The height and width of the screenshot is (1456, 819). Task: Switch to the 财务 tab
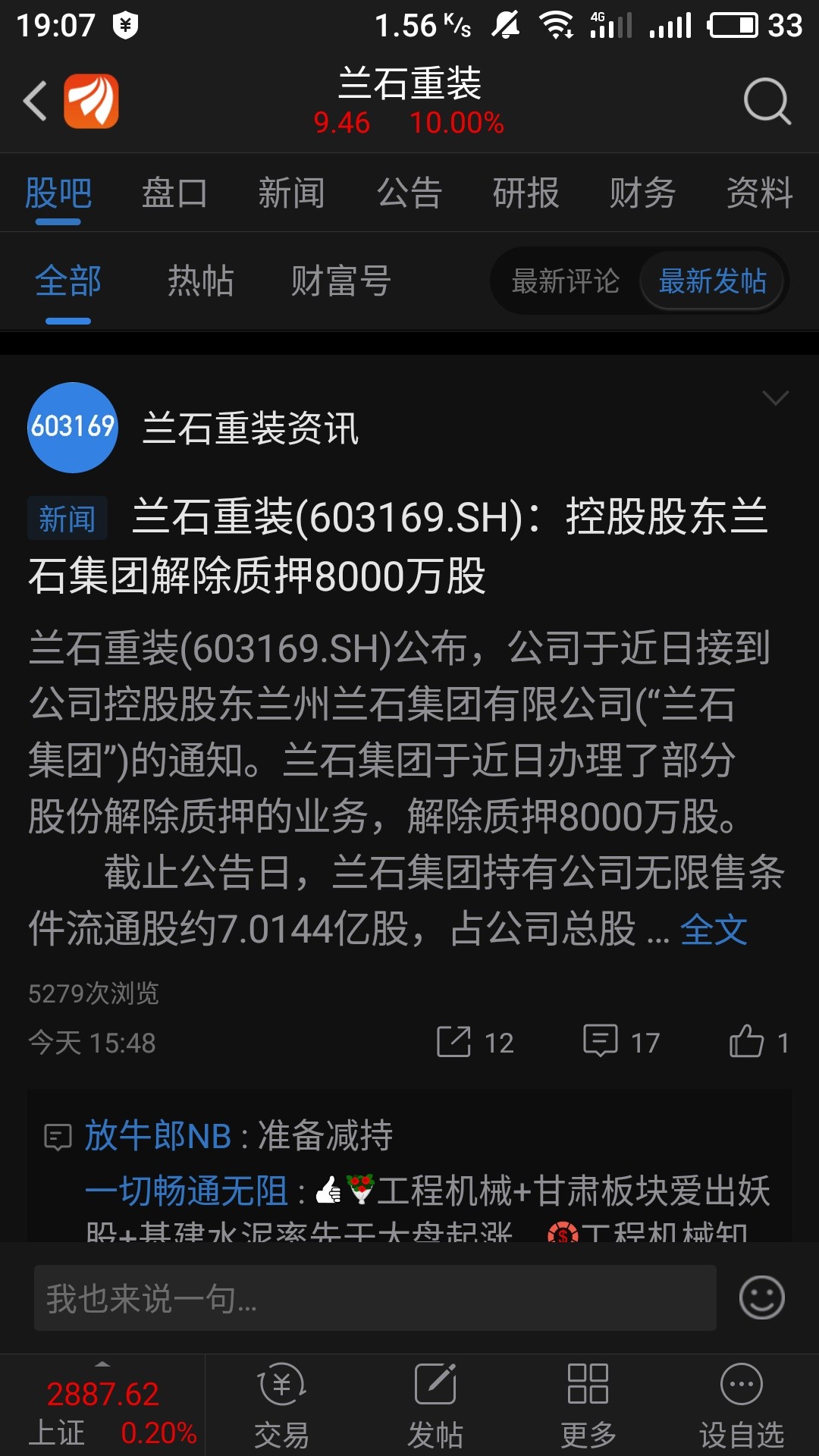pyautogui.click(x=642, y=193)
